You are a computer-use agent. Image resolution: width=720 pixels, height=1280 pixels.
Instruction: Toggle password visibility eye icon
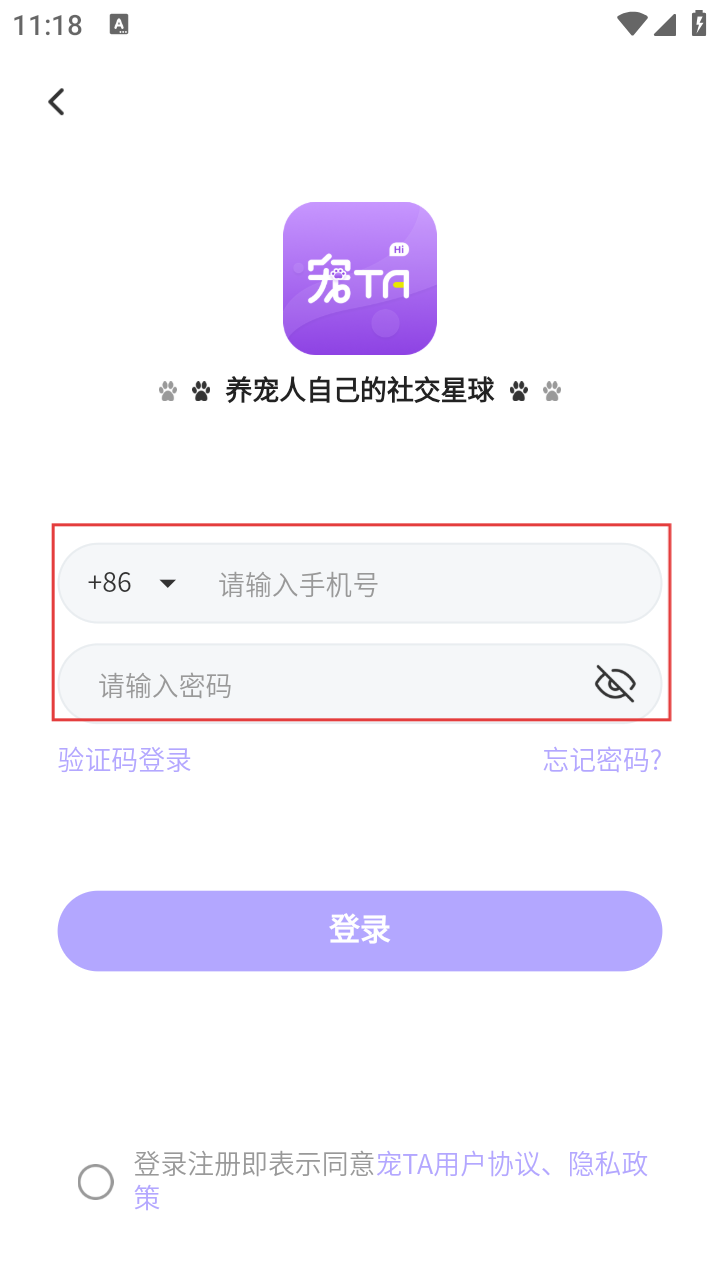coord(615,684)
